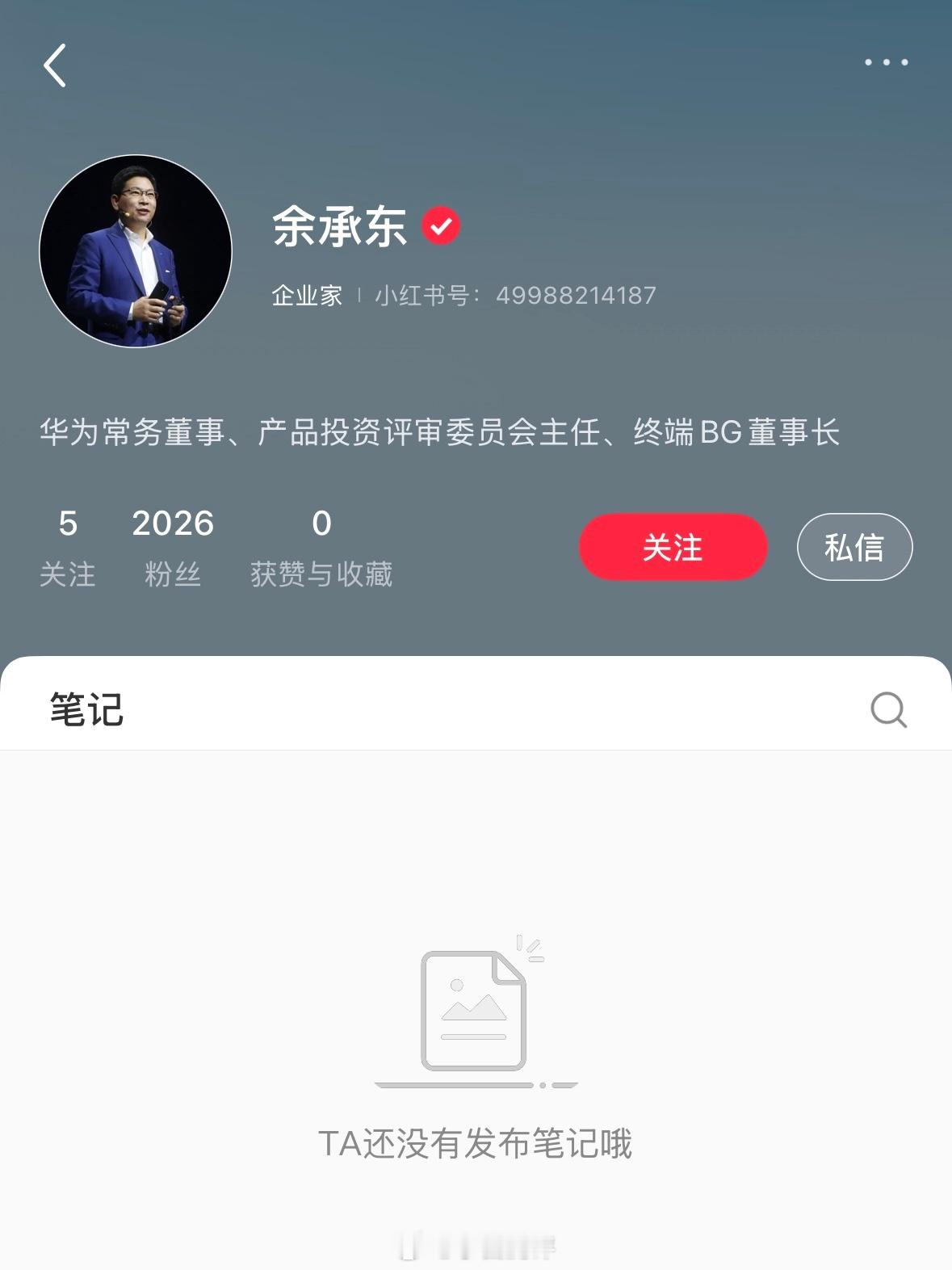Open the three-dot options menu
952x1270 pixels.
(x=885, y=62)
